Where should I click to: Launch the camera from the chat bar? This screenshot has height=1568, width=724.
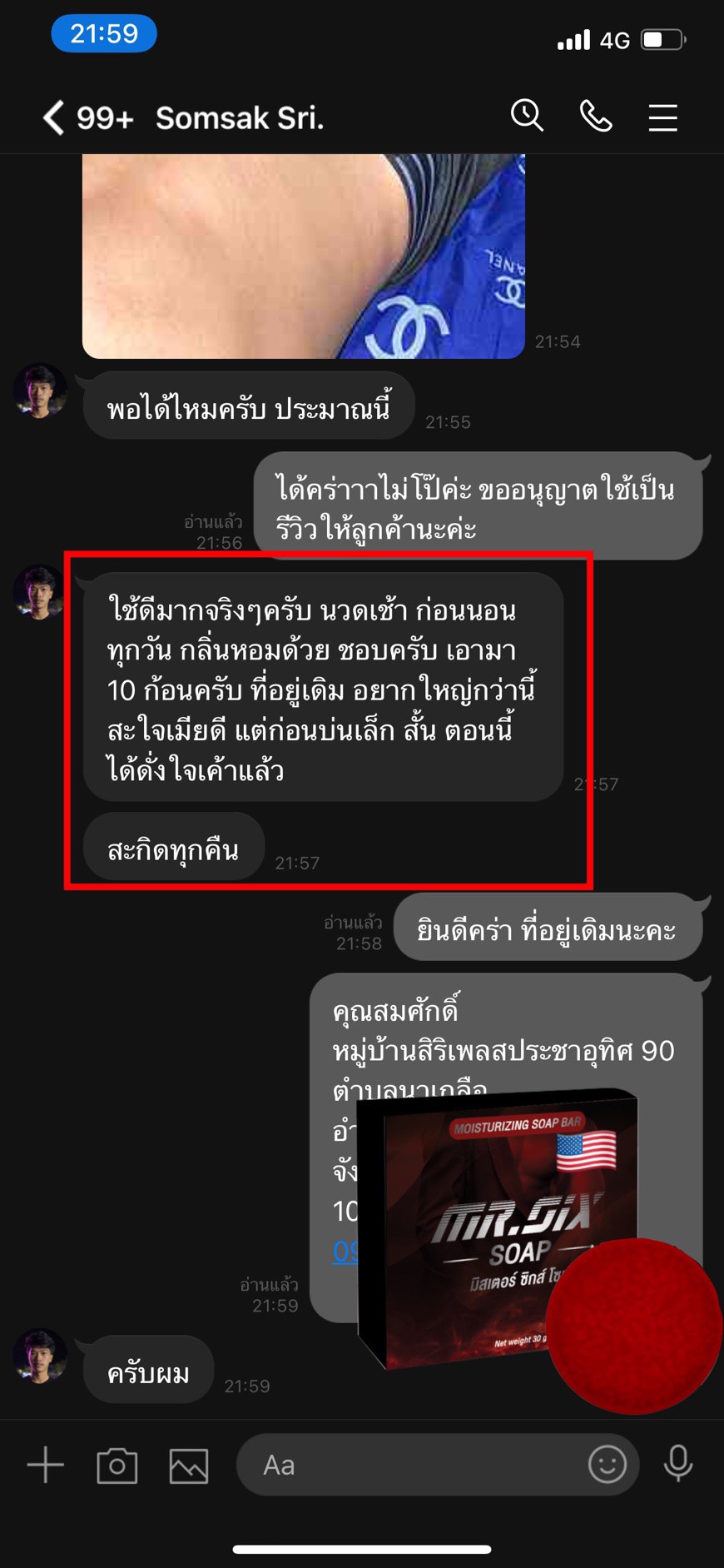(x=117, y=1466)
